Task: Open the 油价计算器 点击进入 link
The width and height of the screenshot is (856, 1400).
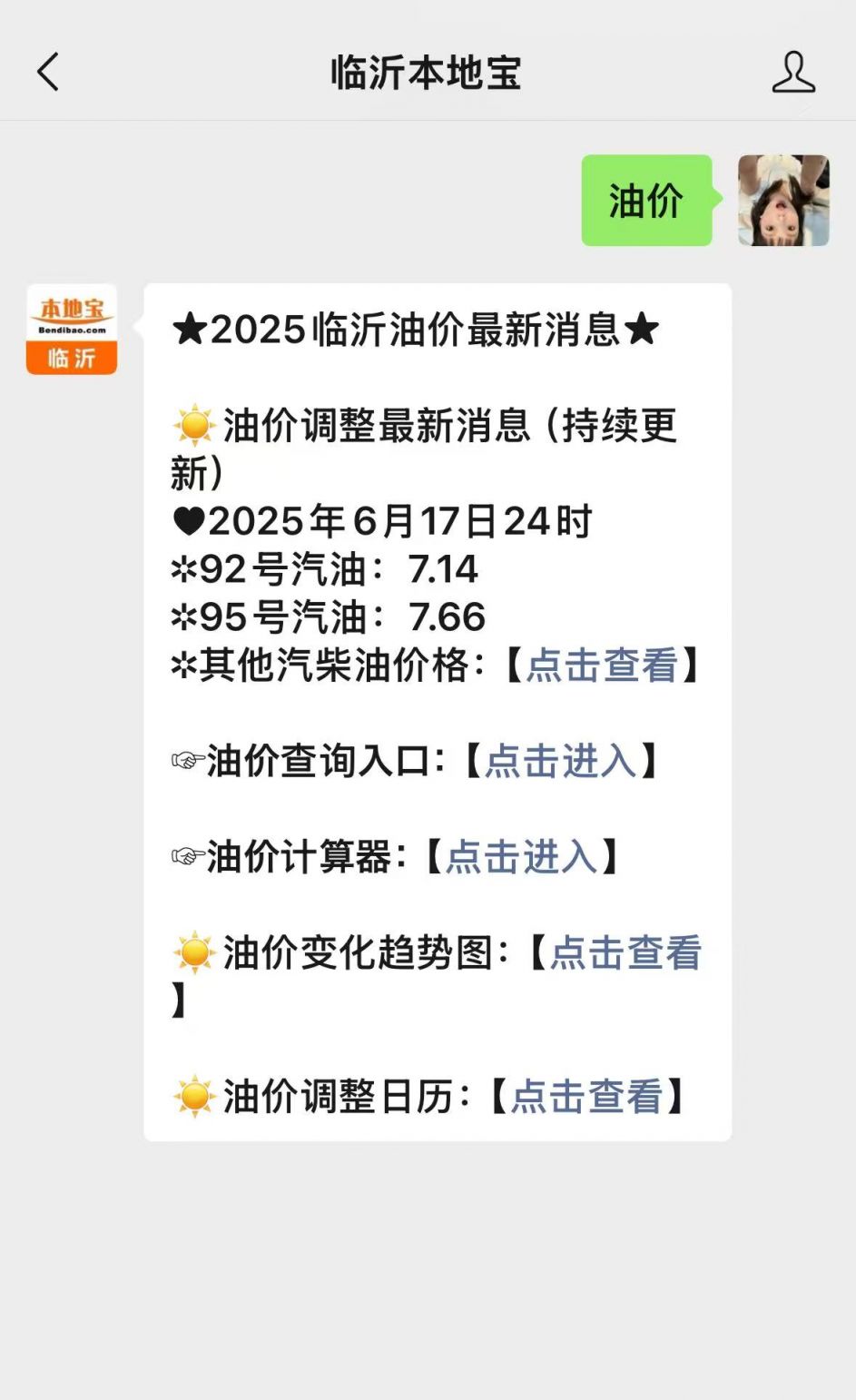Action: click(521, 856)
